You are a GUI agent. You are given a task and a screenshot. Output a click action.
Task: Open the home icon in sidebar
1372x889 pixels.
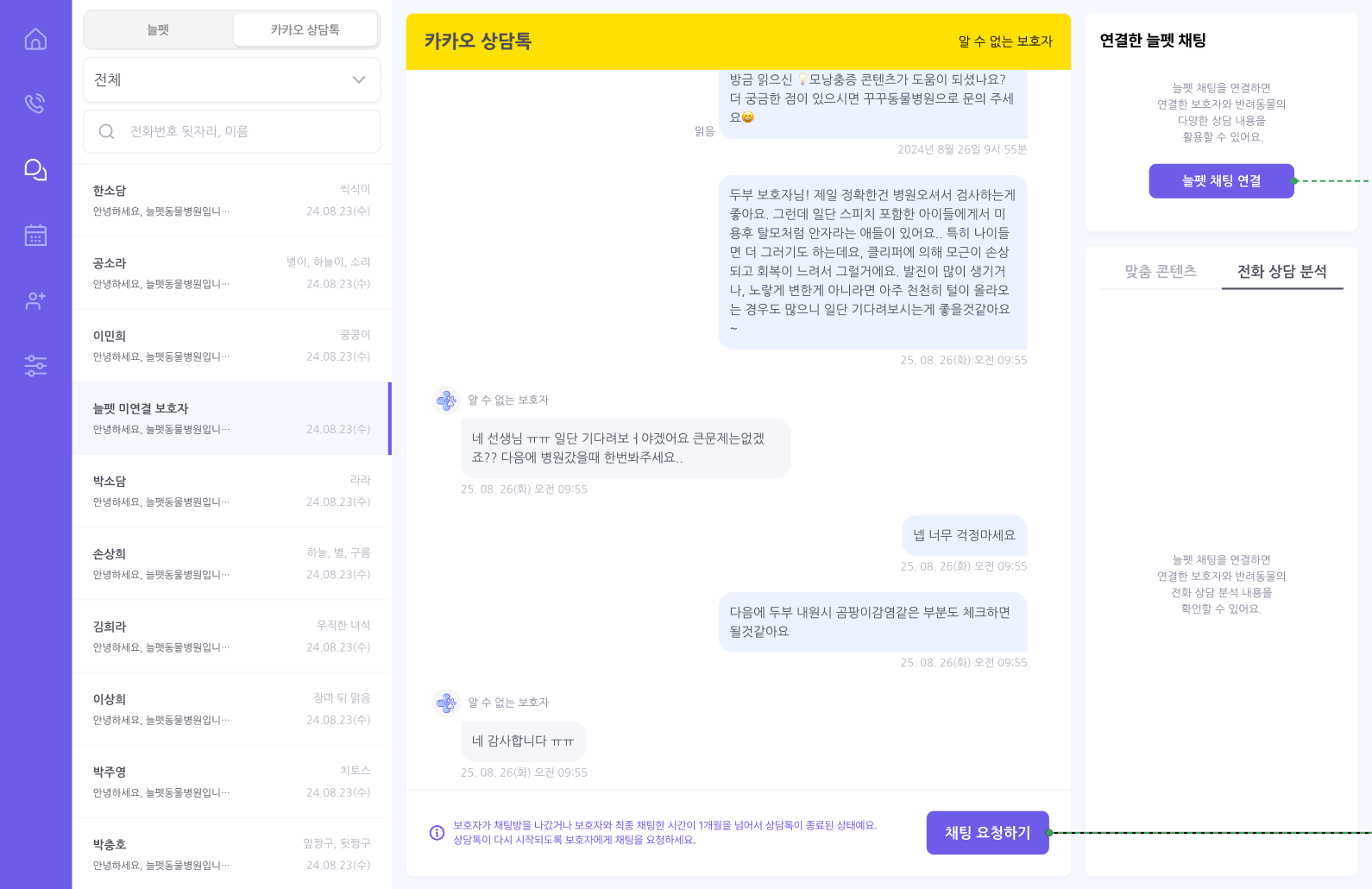[35, 39]
